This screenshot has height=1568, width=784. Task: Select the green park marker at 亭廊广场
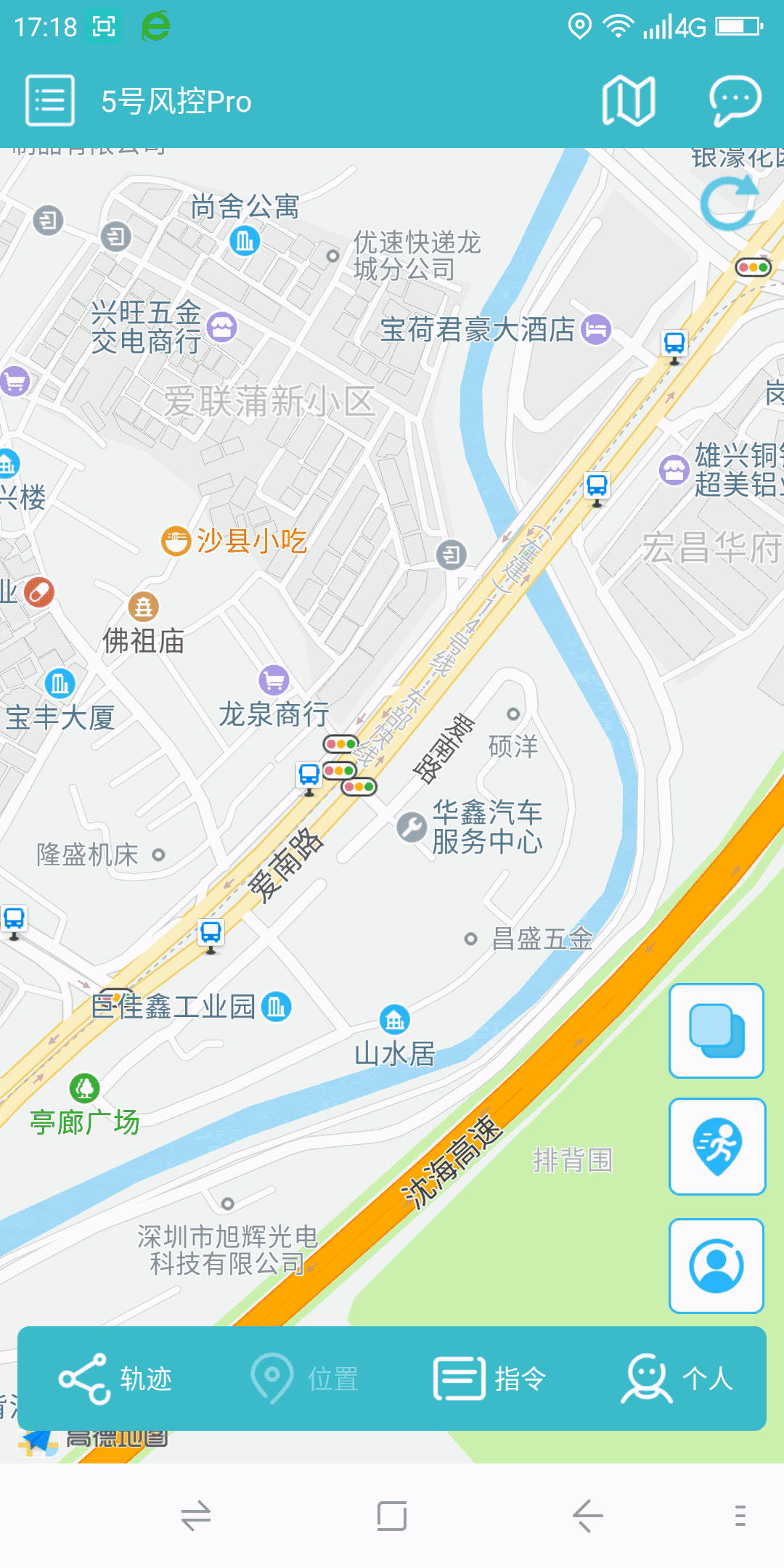pyautogui.click(x=83, y=1086)
